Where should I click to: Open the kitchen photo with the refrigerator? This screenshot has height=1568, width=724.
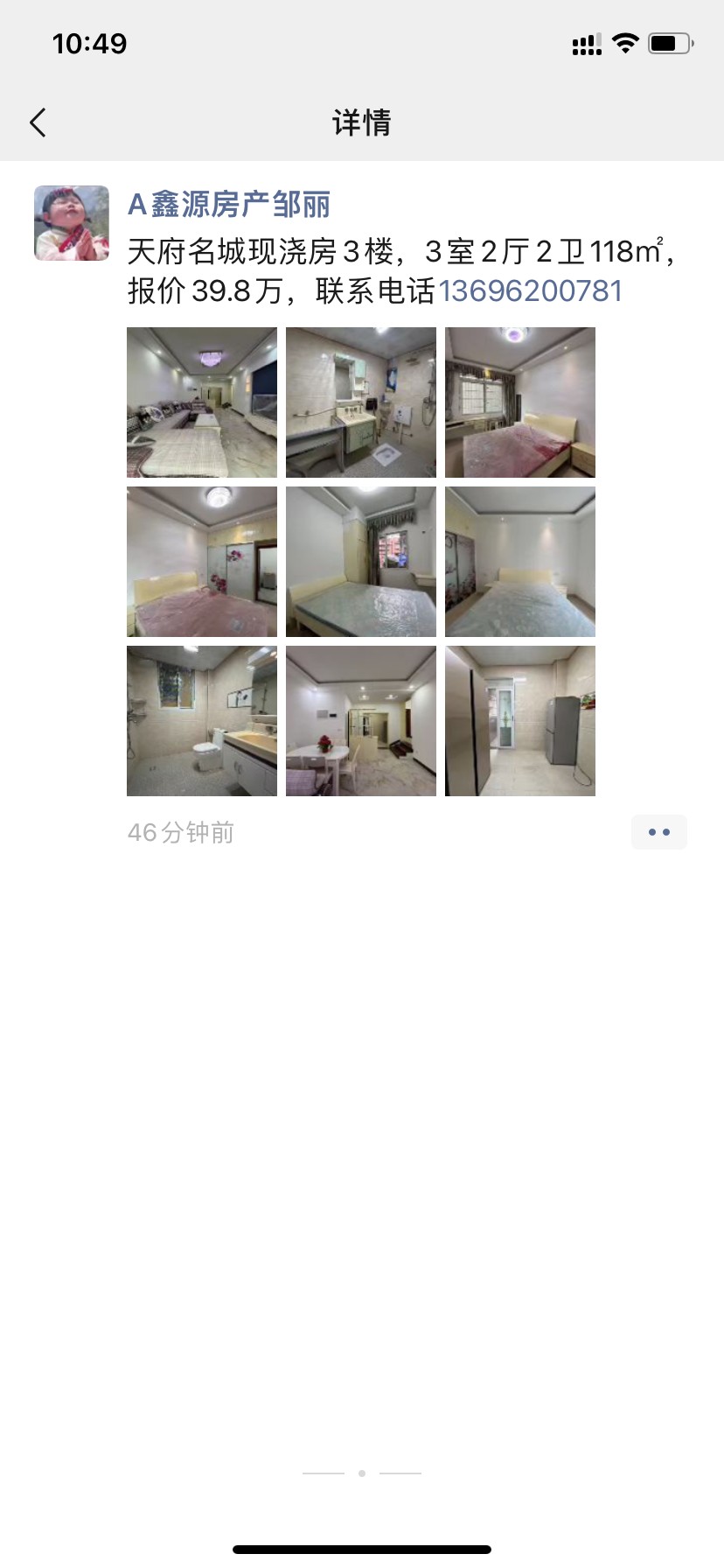(520, 721)
